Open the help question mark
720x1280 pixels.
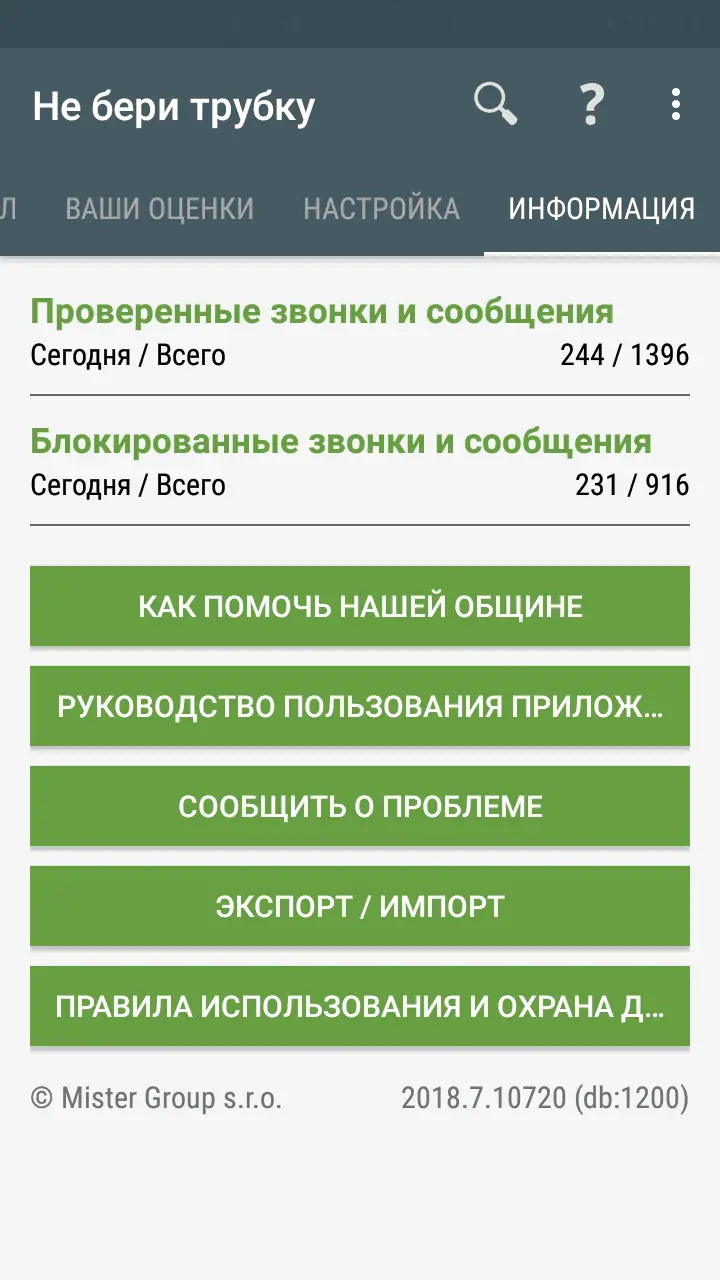click(x=591, y=104)
